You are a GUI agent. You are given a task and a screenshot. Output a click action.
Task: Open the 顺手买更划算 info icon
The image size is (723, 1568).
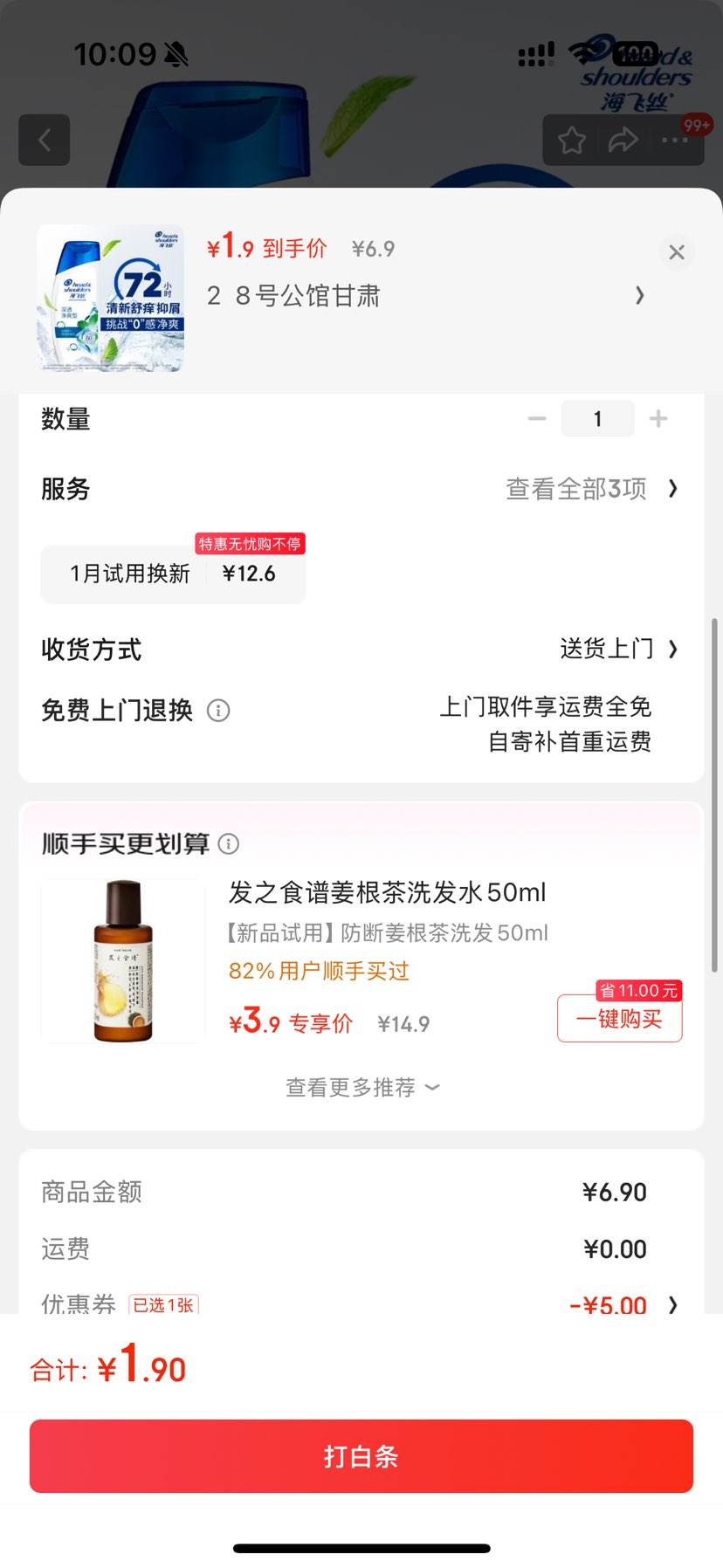228,844
